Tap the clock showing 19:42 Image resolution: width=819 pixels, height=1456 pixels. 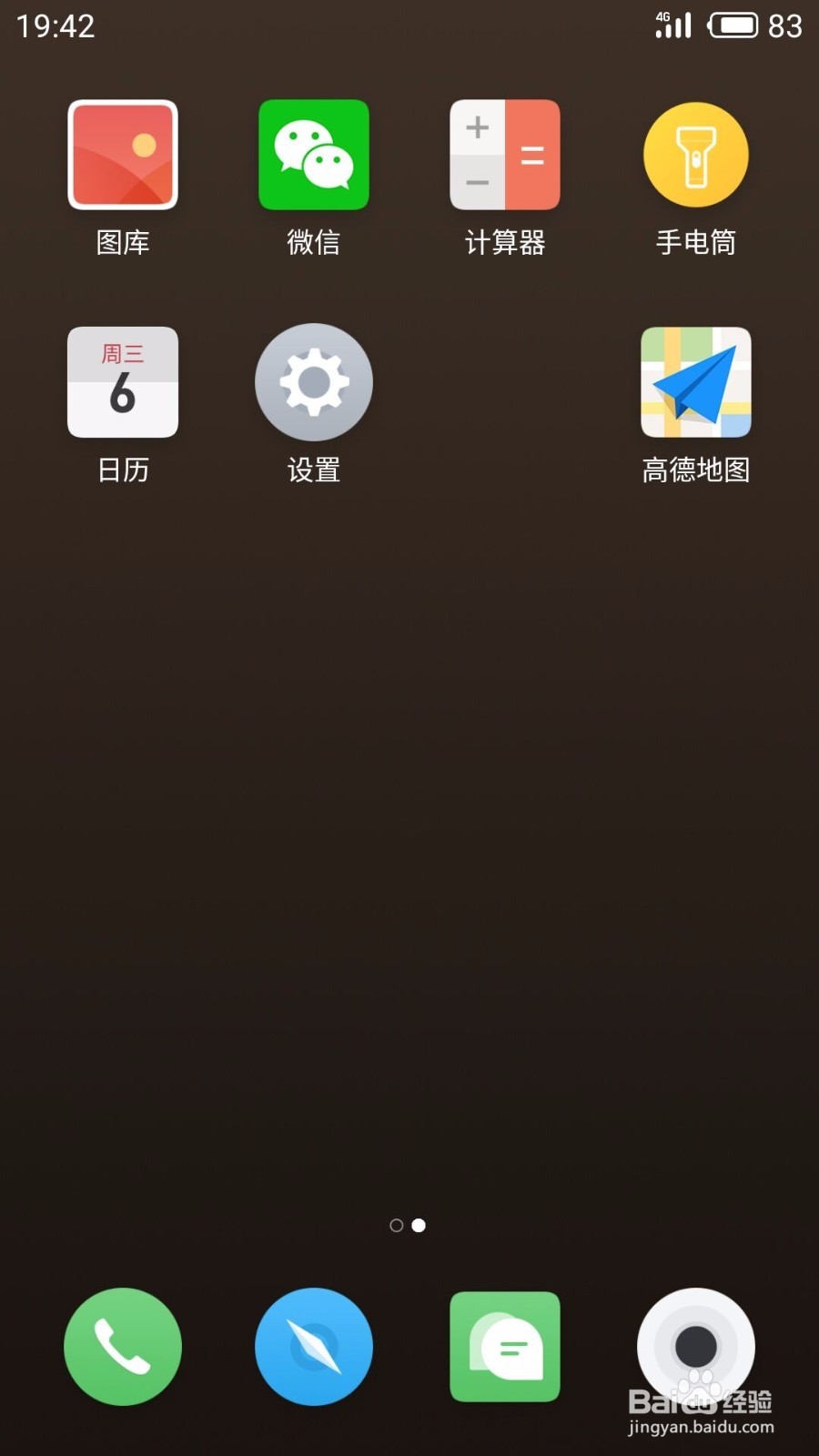pos(55,25)
